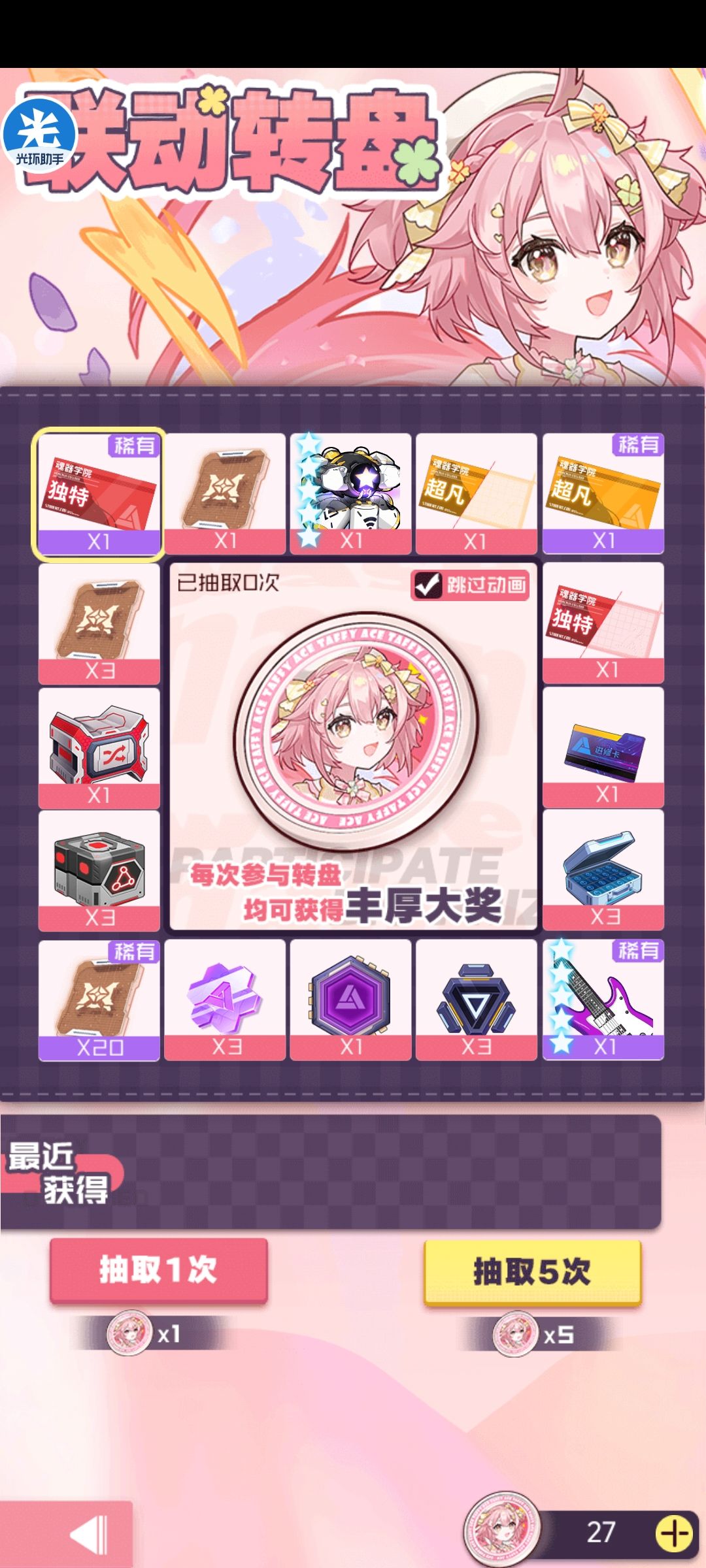View the star robot prize tile

click(351, 493)
